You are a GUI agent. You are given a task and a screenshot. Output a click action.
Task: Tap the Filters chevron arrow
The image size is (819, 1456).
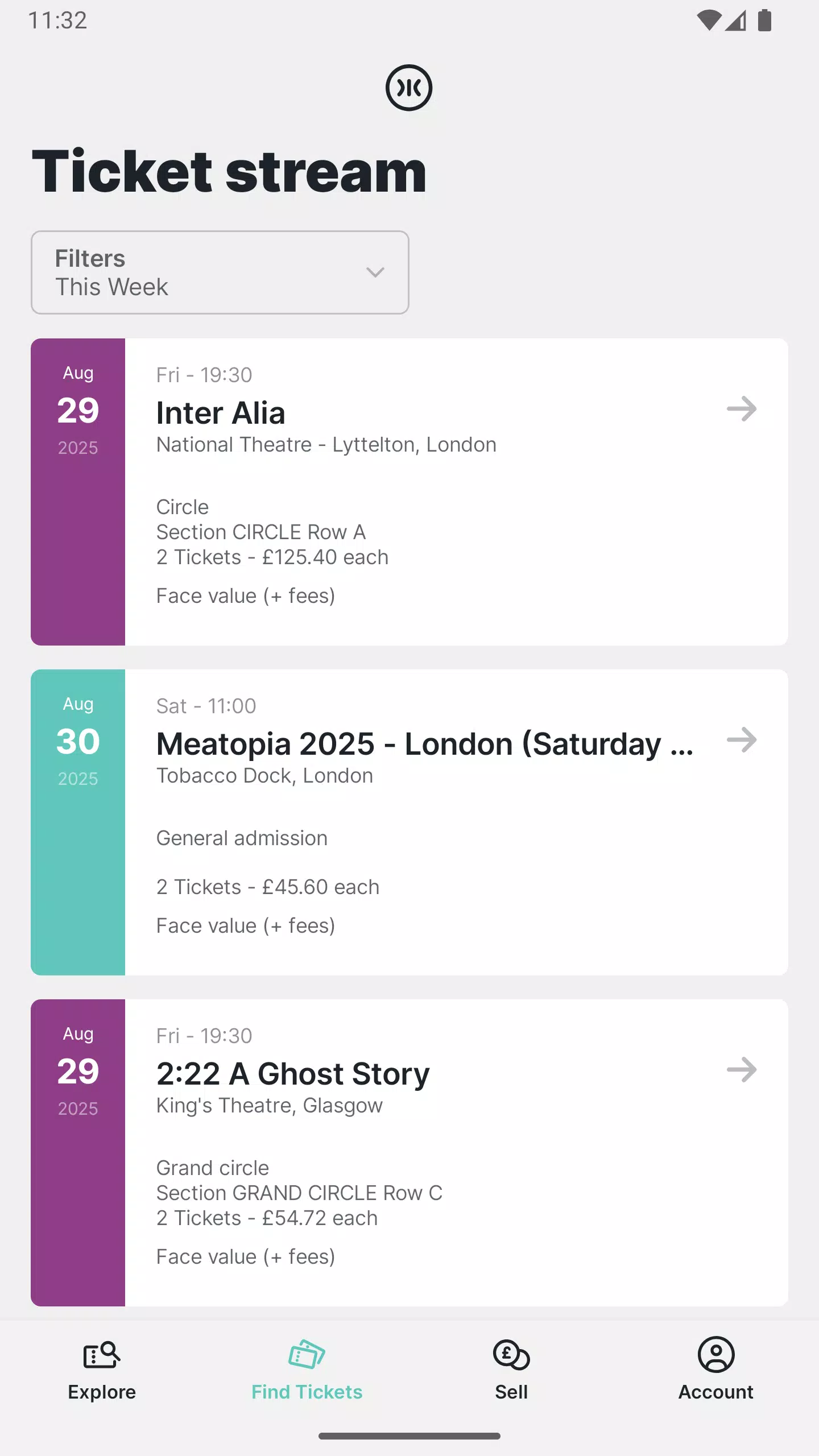pyautogui.click(x=375, y=273)
